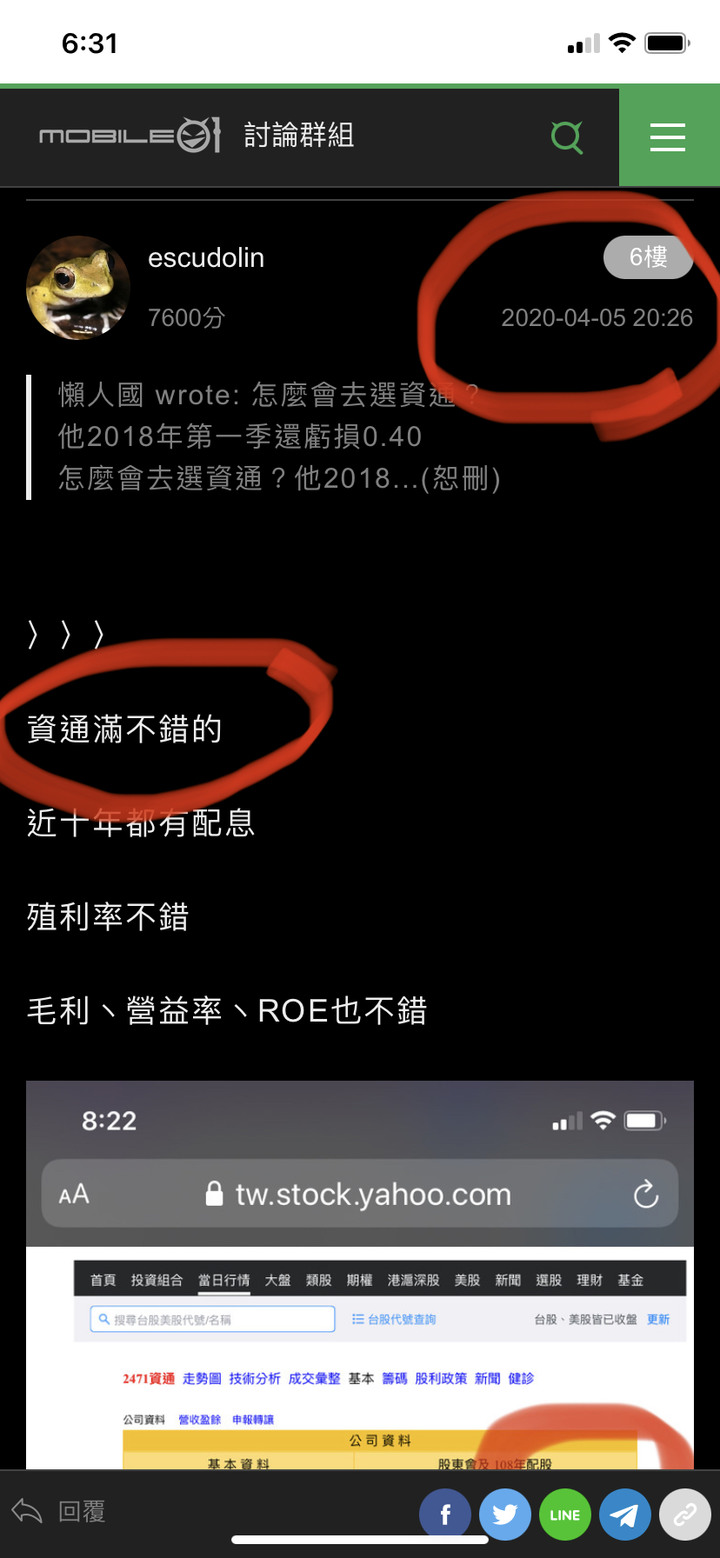Go to the Mobile01 home page via the logo

tap(129, 135)
